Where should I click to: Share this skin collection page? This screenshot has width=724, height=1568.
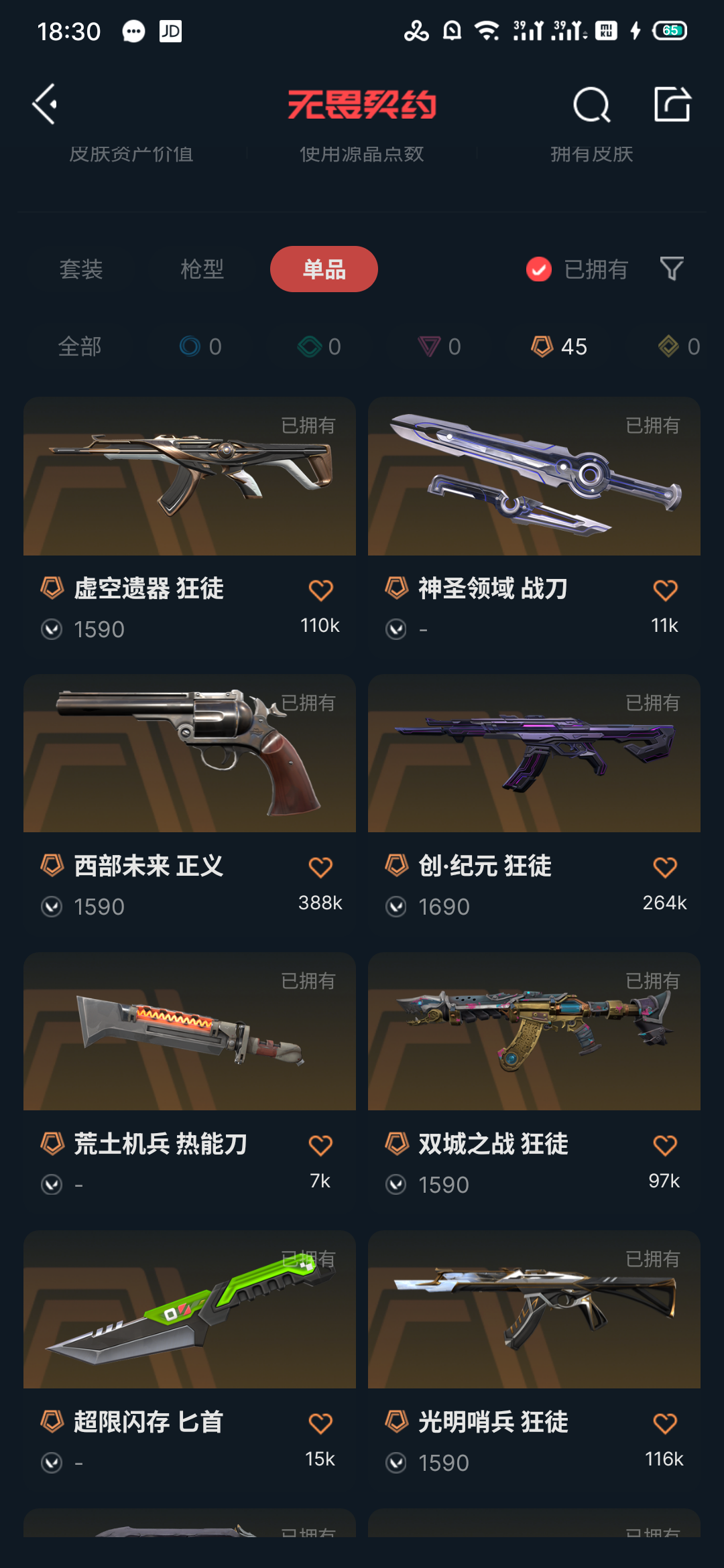click(x=672, y=105)
